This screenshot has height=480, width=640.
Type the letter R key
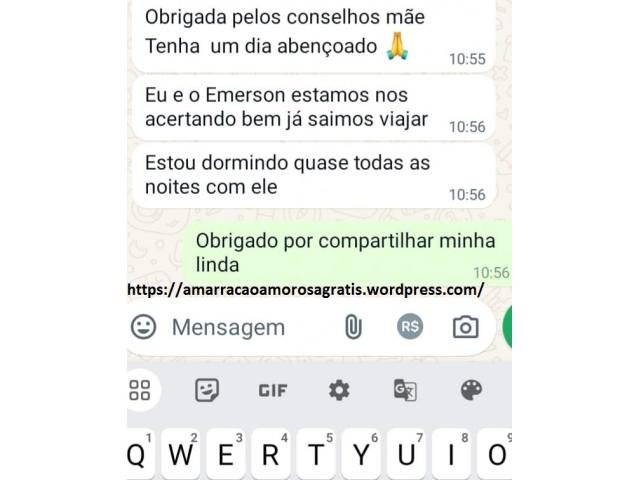[271, 455]
